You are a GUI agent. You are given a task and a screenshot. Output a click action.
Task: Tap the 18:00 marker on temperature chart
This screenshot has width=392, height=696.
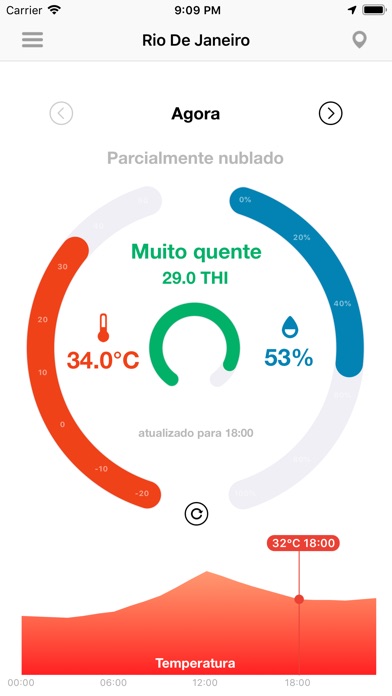pyautogui.click(x=299, y=599)
